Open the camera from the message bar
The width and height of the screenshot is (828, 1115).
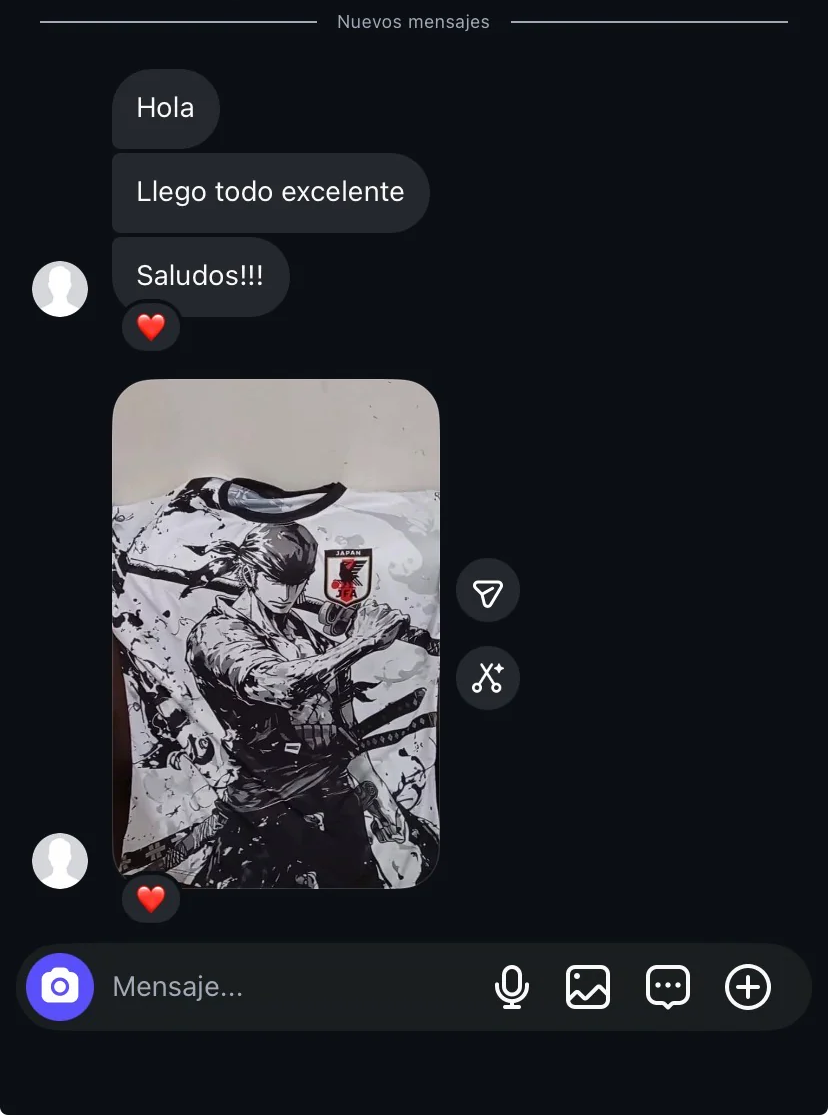[60, 986]
